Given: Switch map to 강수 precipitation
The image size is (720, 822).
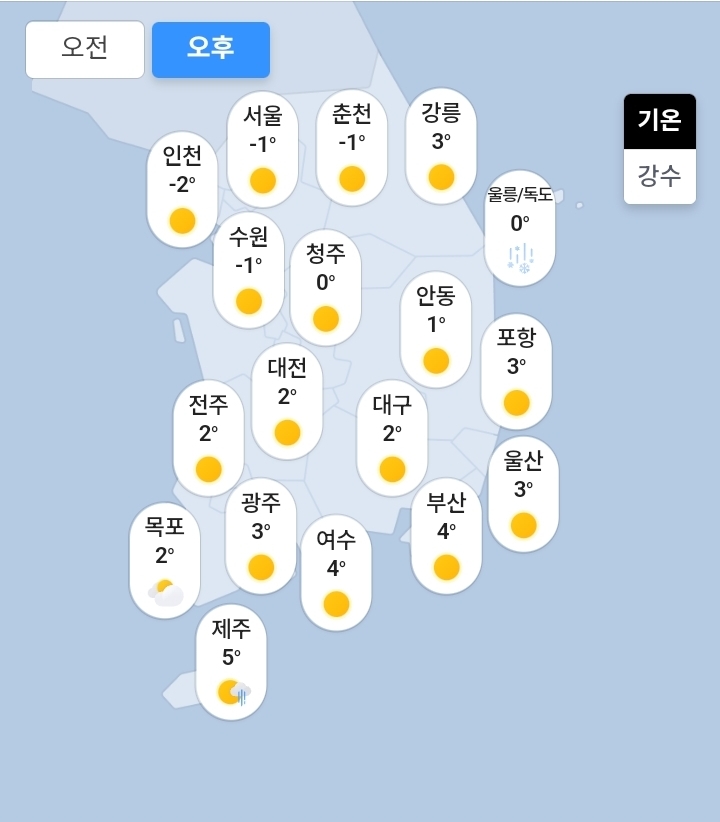Looking at the screenshot, I should 659,176.
